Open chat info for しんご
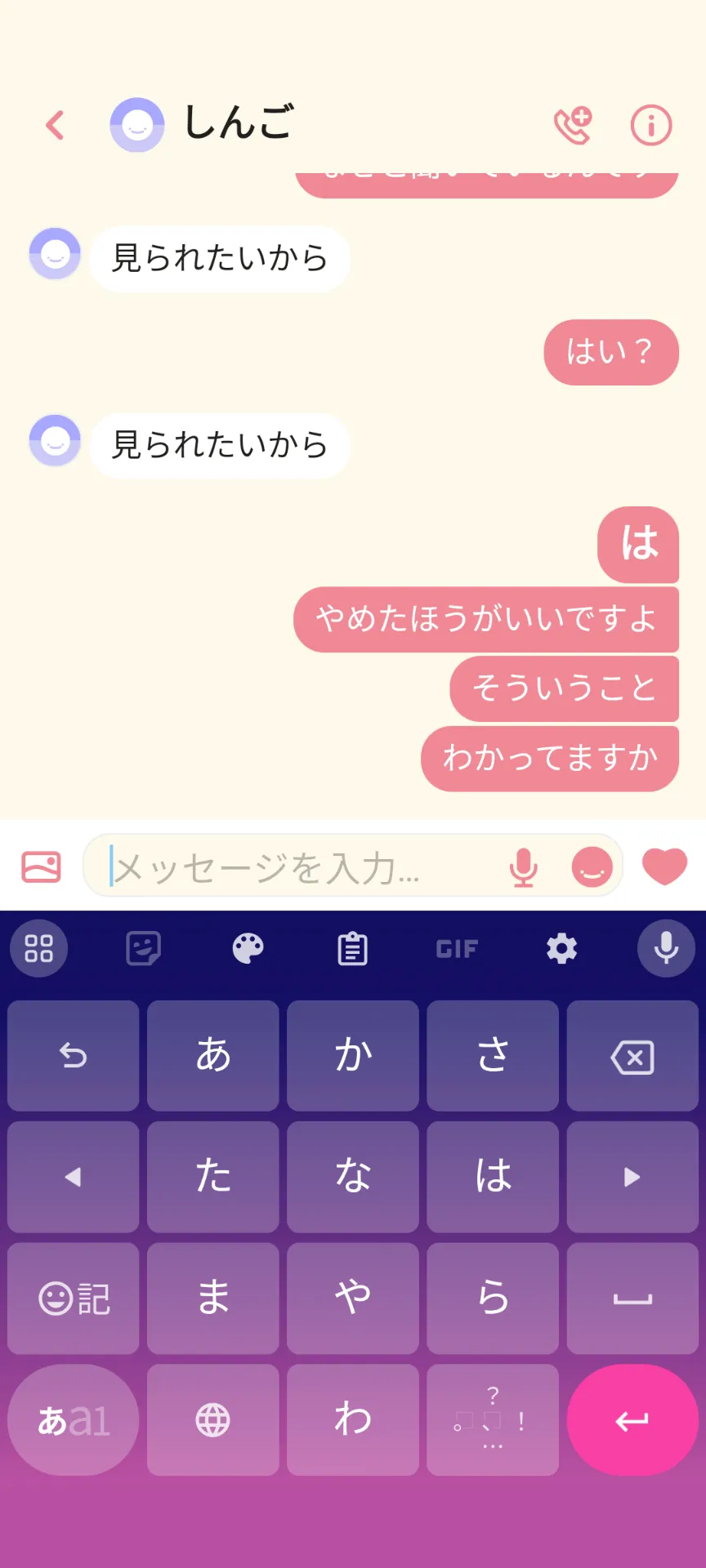Viewport: 706px width, 1568px height. tap(651, 125)
